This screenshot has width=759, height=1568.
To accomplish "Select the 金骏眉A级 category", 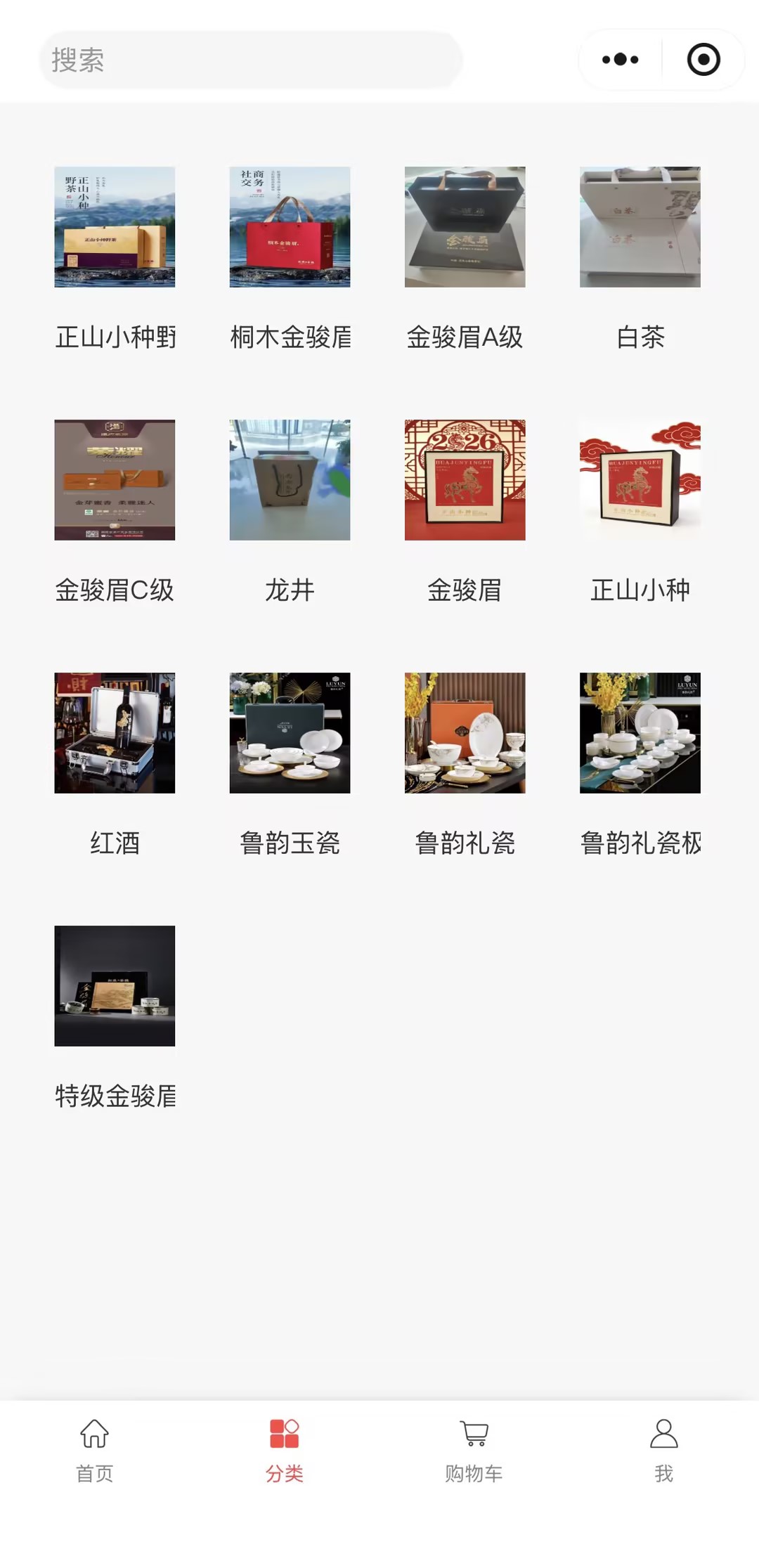I will pyautogui.click(x=465, y=227).
